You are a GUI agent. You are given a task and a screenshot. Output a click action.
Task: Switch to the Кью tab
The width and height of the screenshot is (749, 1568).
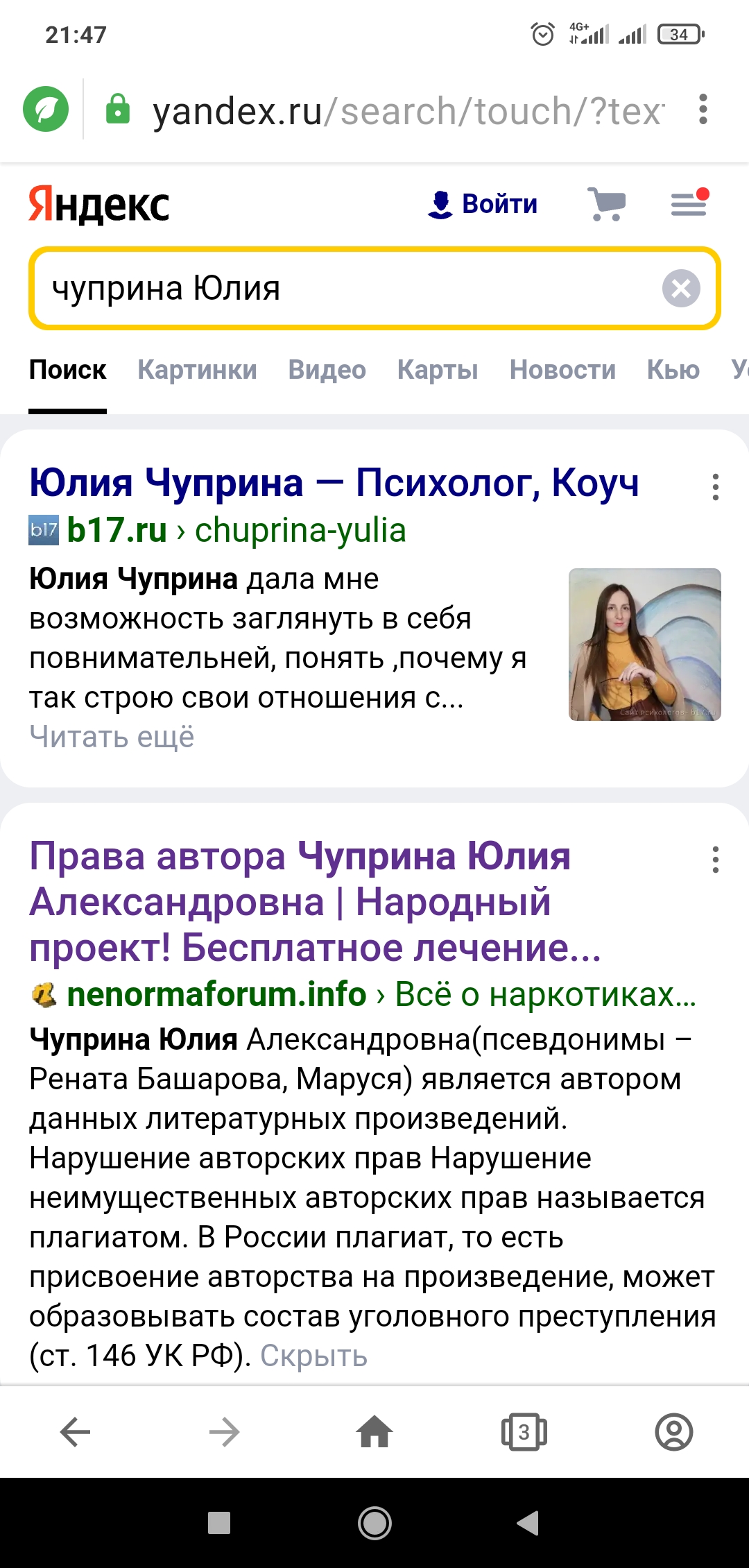coord(673,370)
